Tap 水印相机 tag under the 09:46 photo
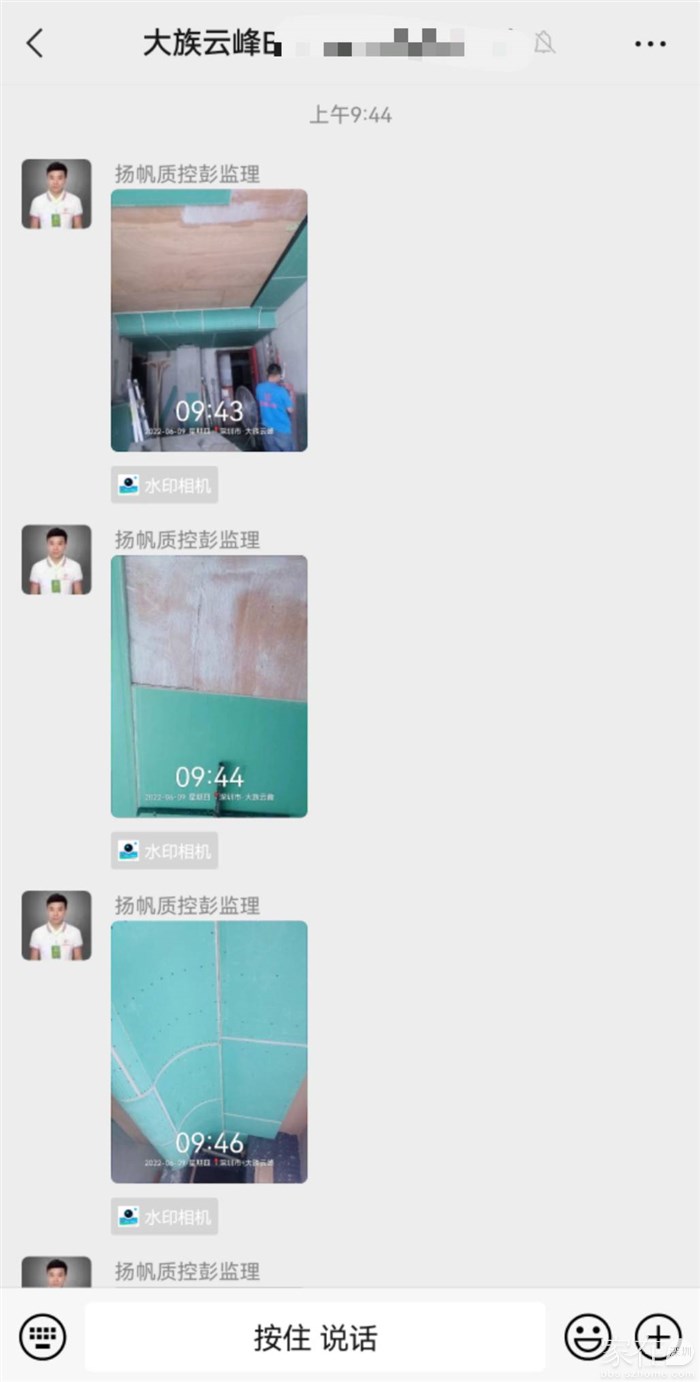 click(x=165, y=1217)
